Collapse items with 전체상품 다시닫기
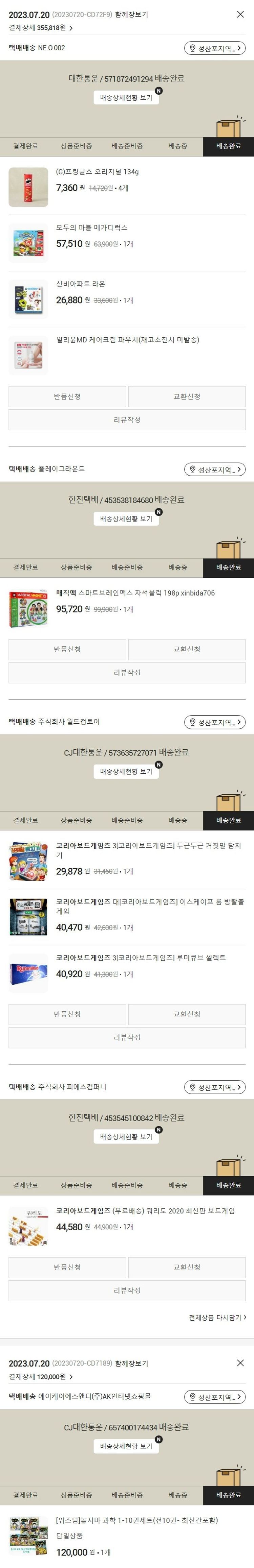The width and height of the screenshot is (254, 1568). click(217, 1318)
